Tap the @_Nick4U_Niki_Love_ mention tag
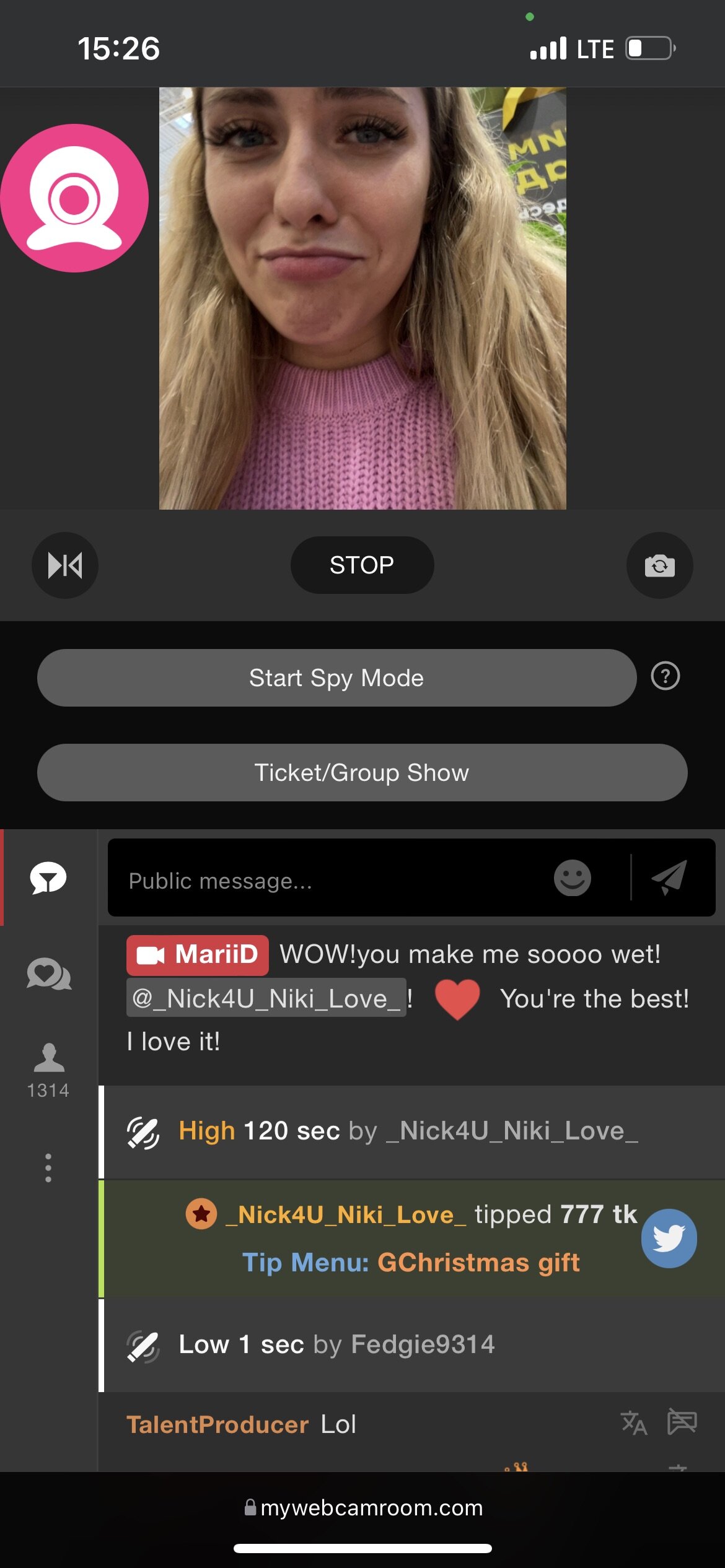Viewport: 725px width, 1568px height. point(266,998)
